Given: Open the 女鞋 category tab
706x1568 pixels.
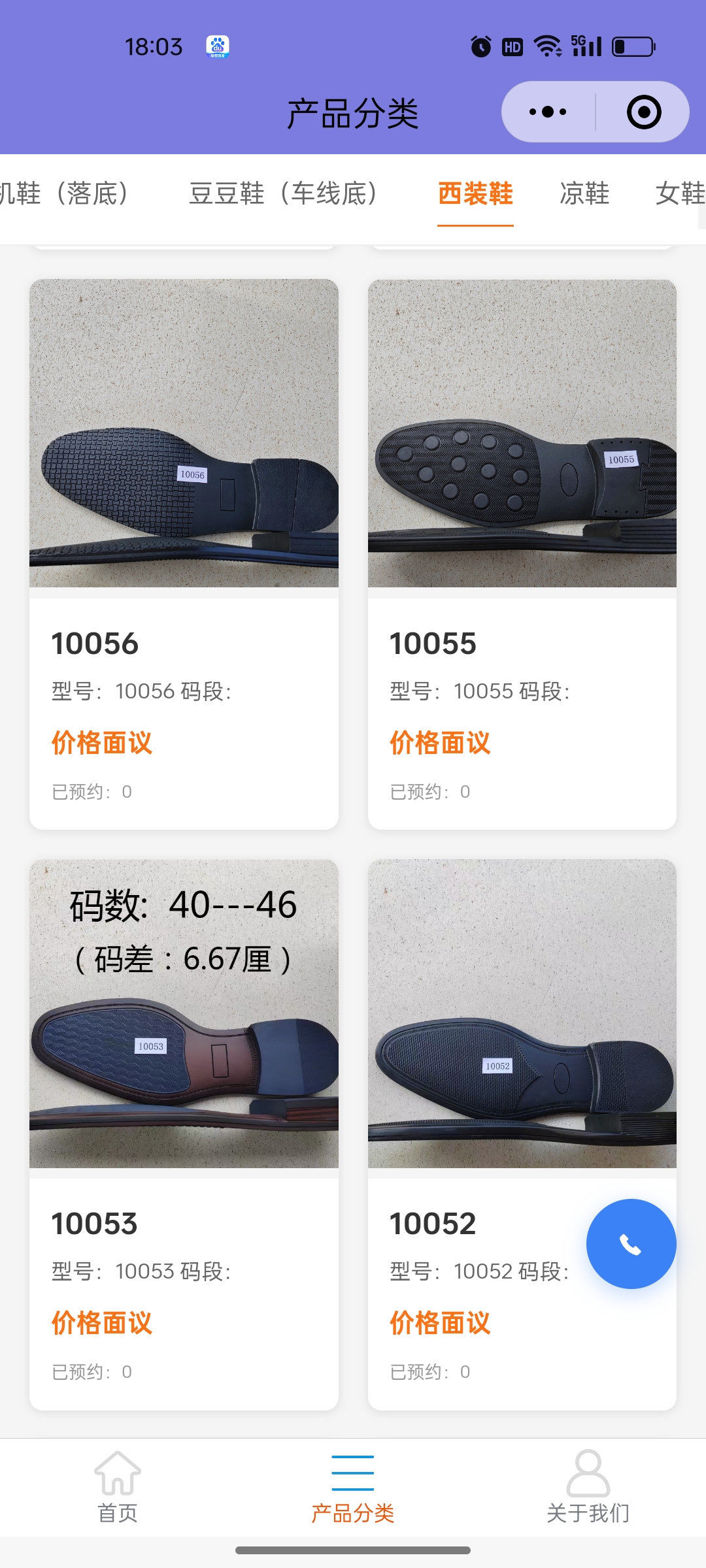Looking at the screenshot, I should tap(680, 194).
